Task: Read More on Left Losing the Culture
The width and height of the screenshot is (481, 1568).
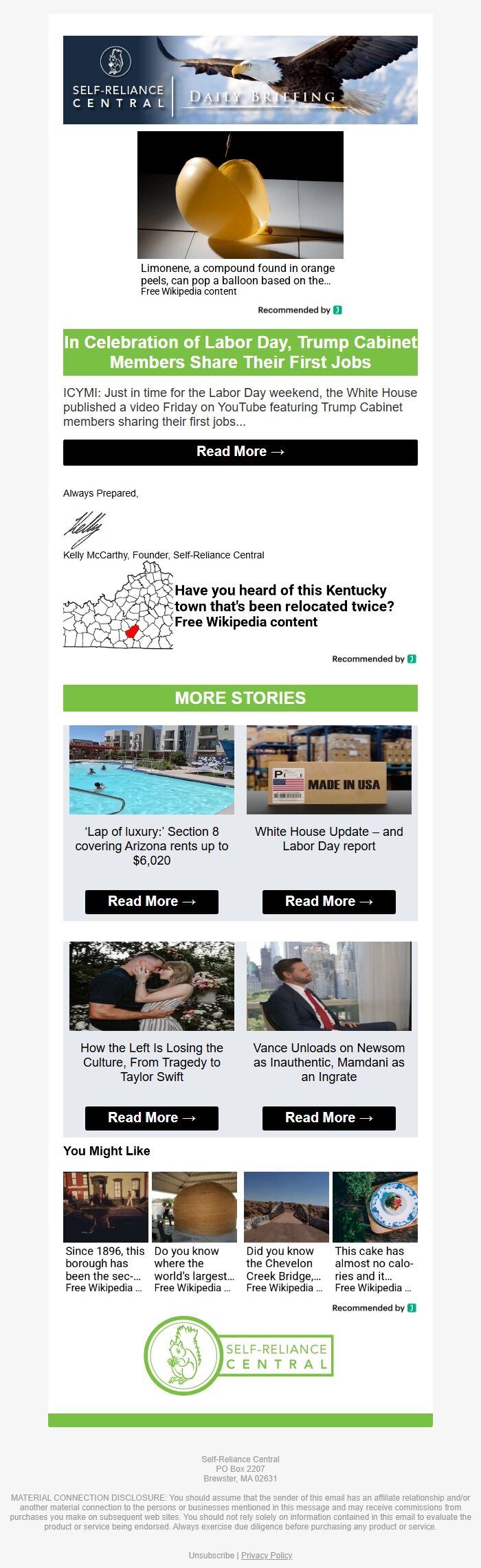Action: pyautogui.click(x=151, y=1118)
